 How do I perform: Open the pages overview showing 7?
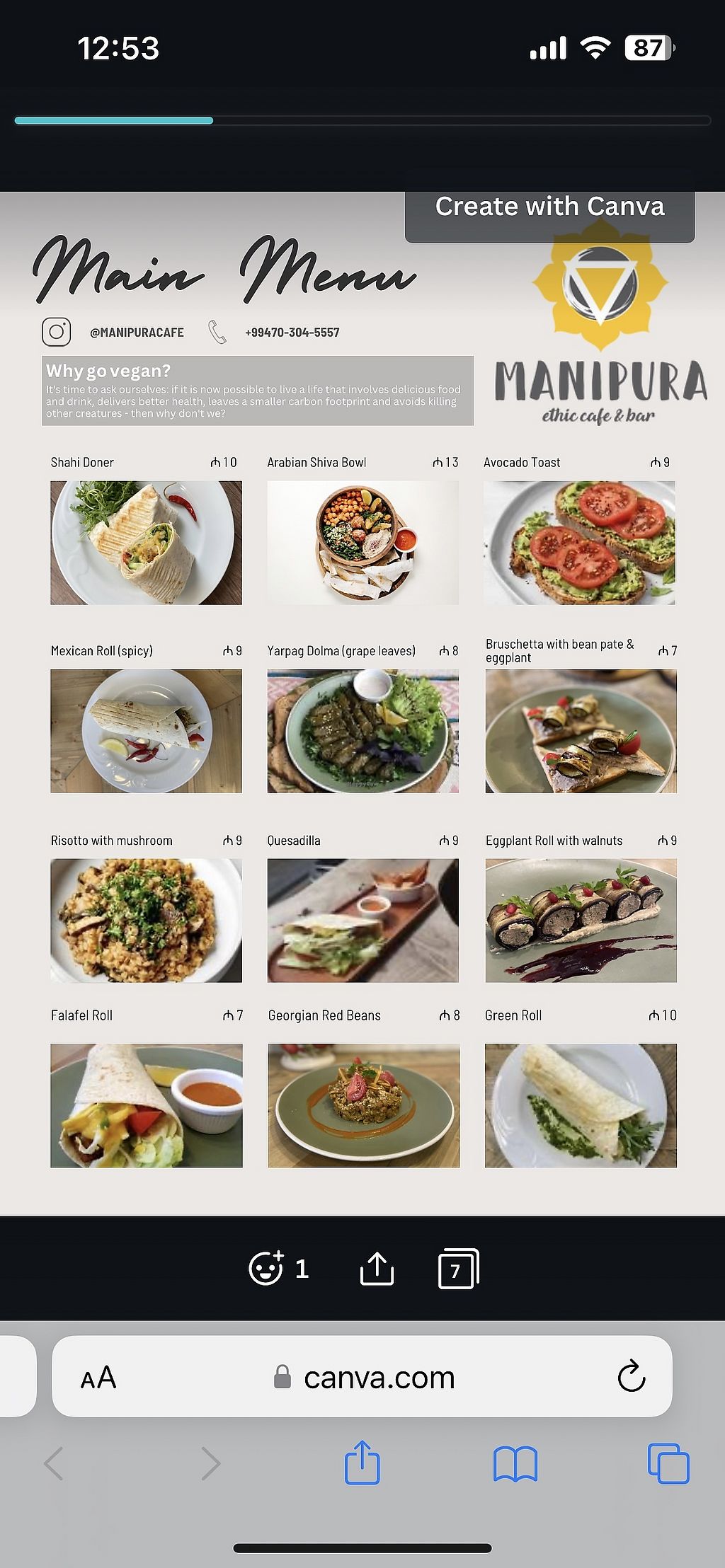(x=458, y=1268)
